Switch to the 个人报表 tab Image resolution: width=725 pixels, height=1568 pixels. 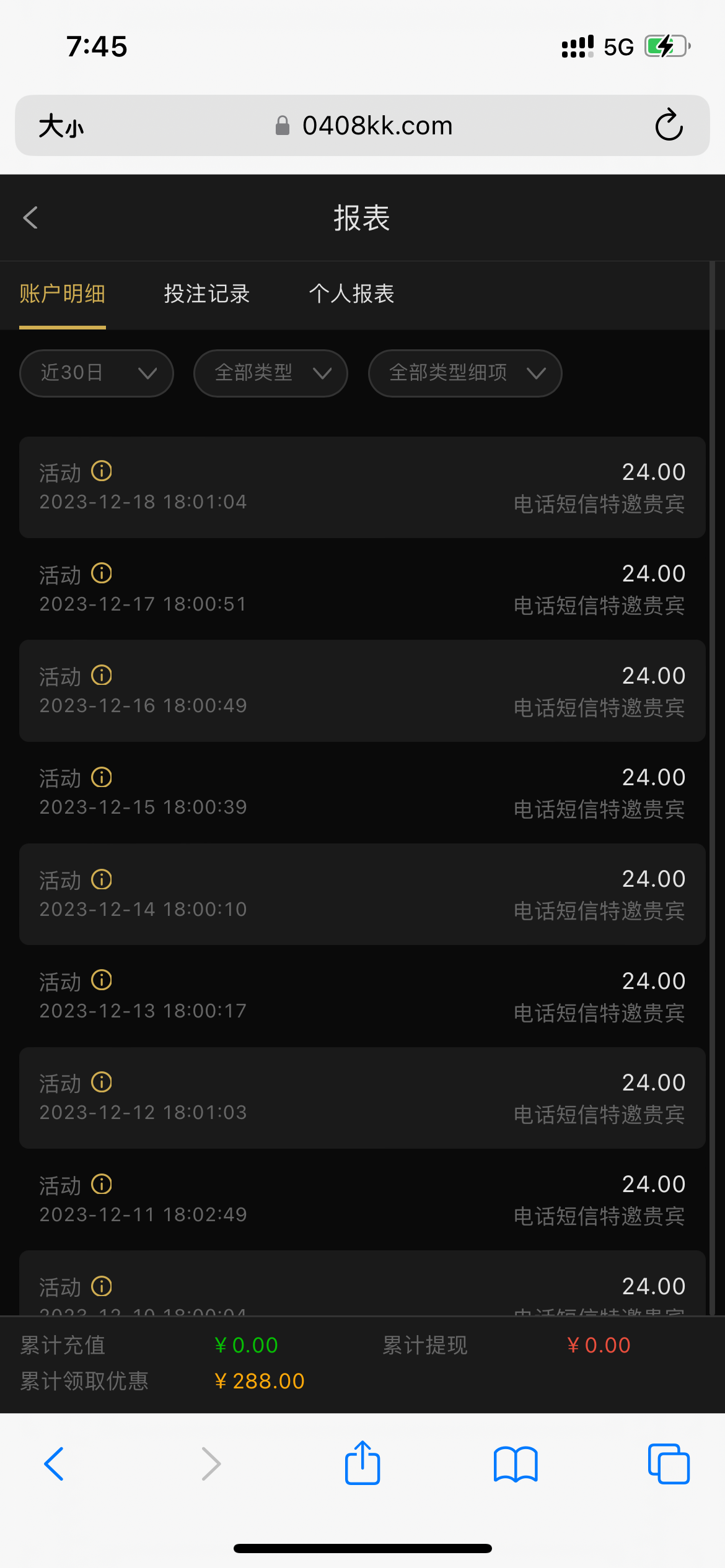tap(351, 294)
